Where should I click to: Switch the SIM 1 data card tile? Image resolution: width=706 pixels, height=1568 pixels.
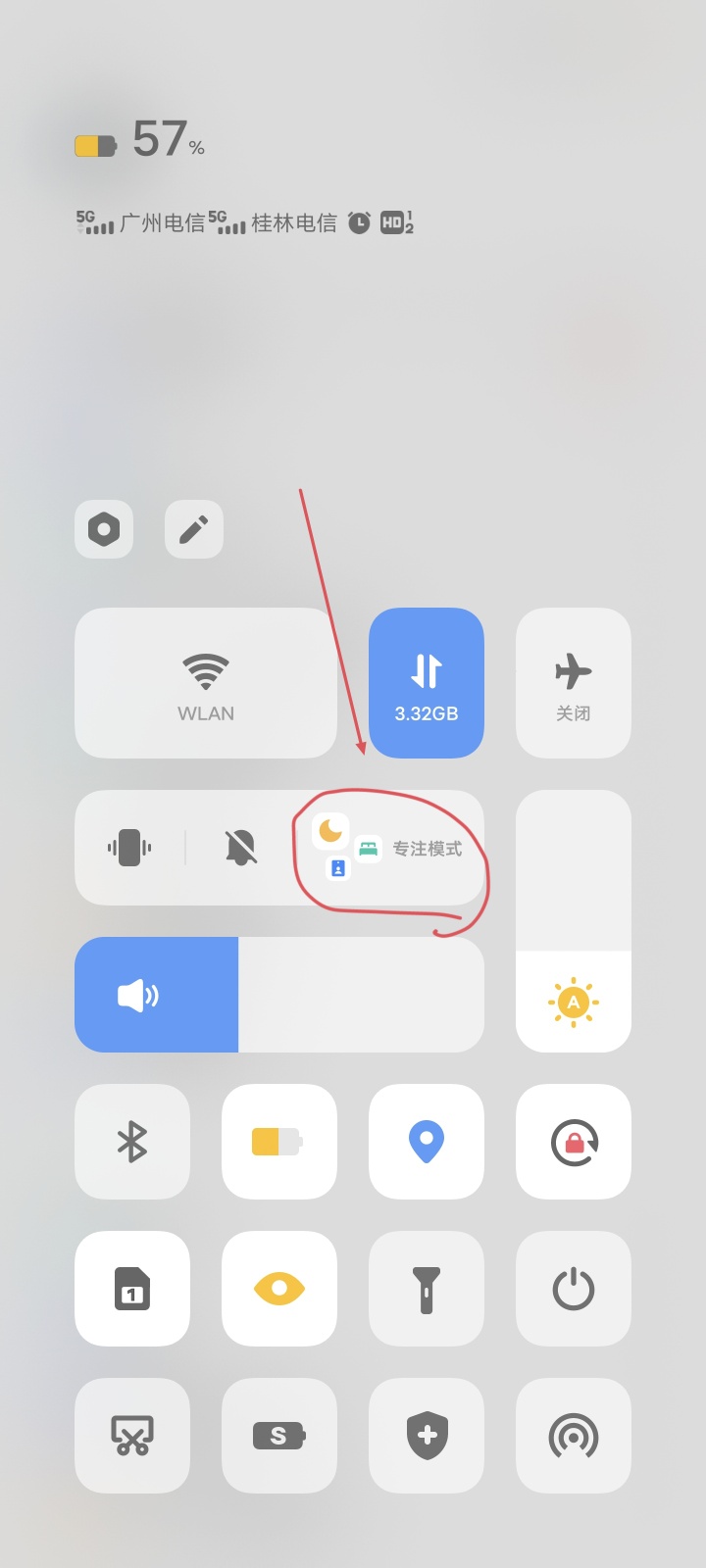pyautogui.click(x=132, y=1289)
